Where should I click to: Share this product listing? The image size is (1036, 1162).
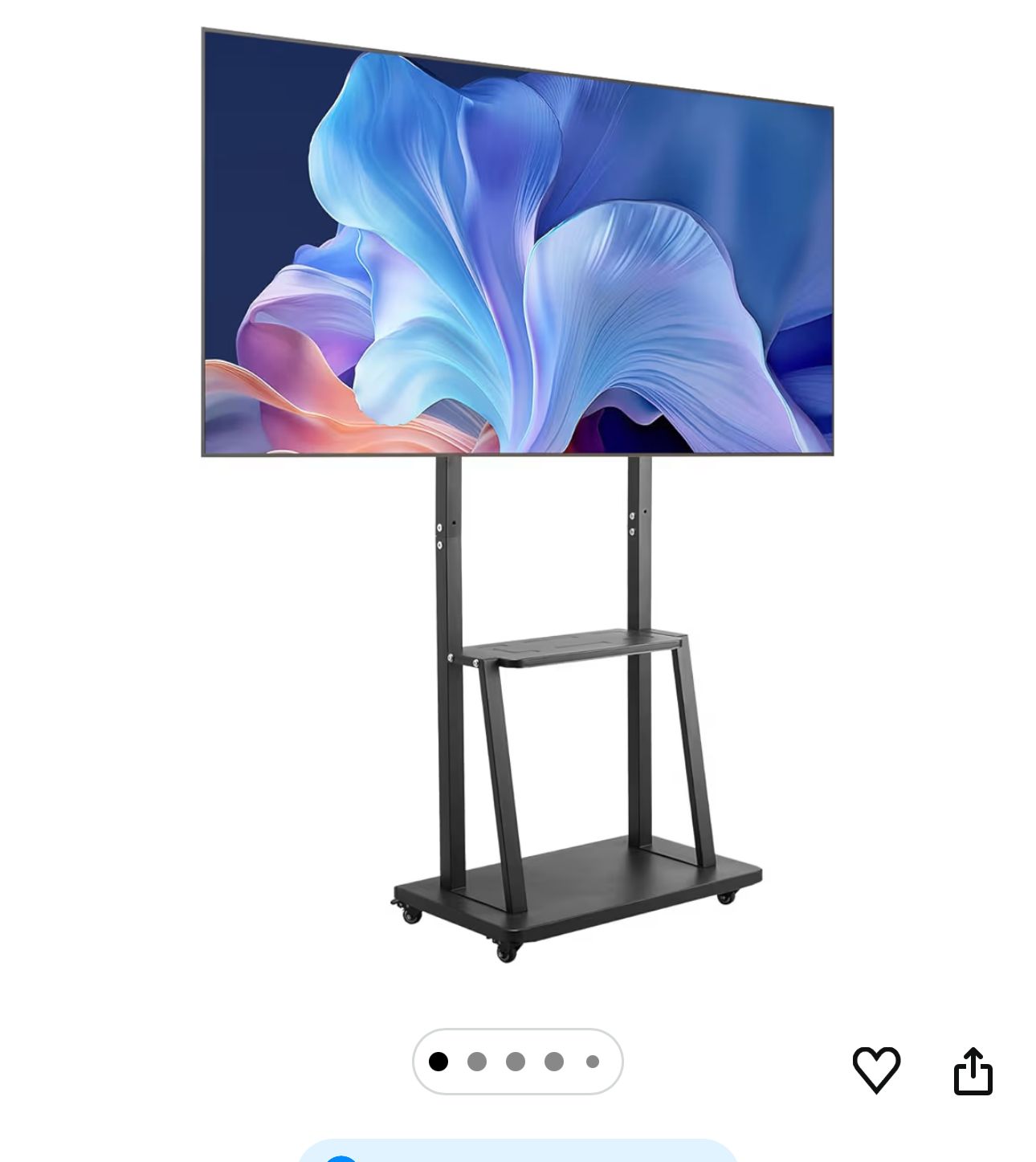click(973, 1070)
